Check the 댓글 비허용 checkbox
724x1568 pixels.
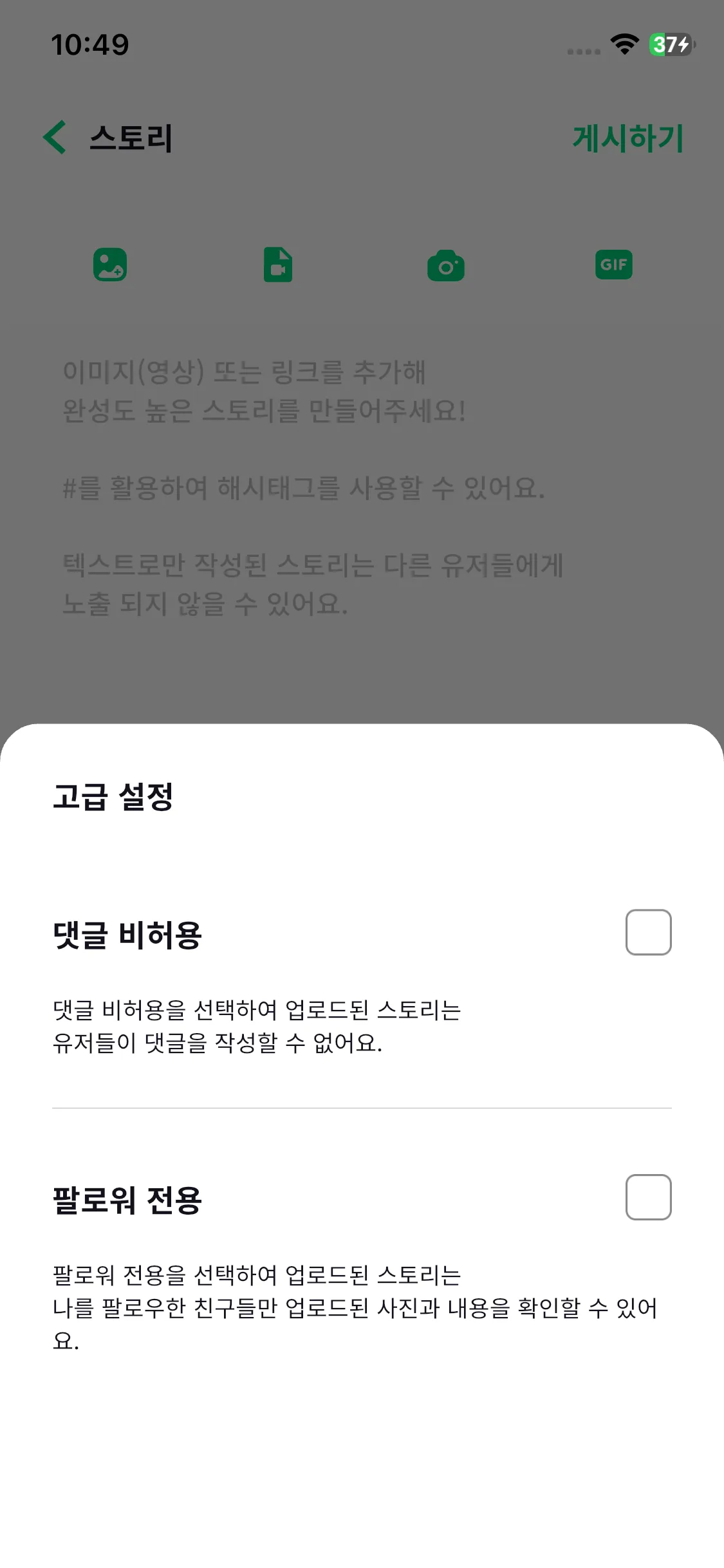click(648, 932)
